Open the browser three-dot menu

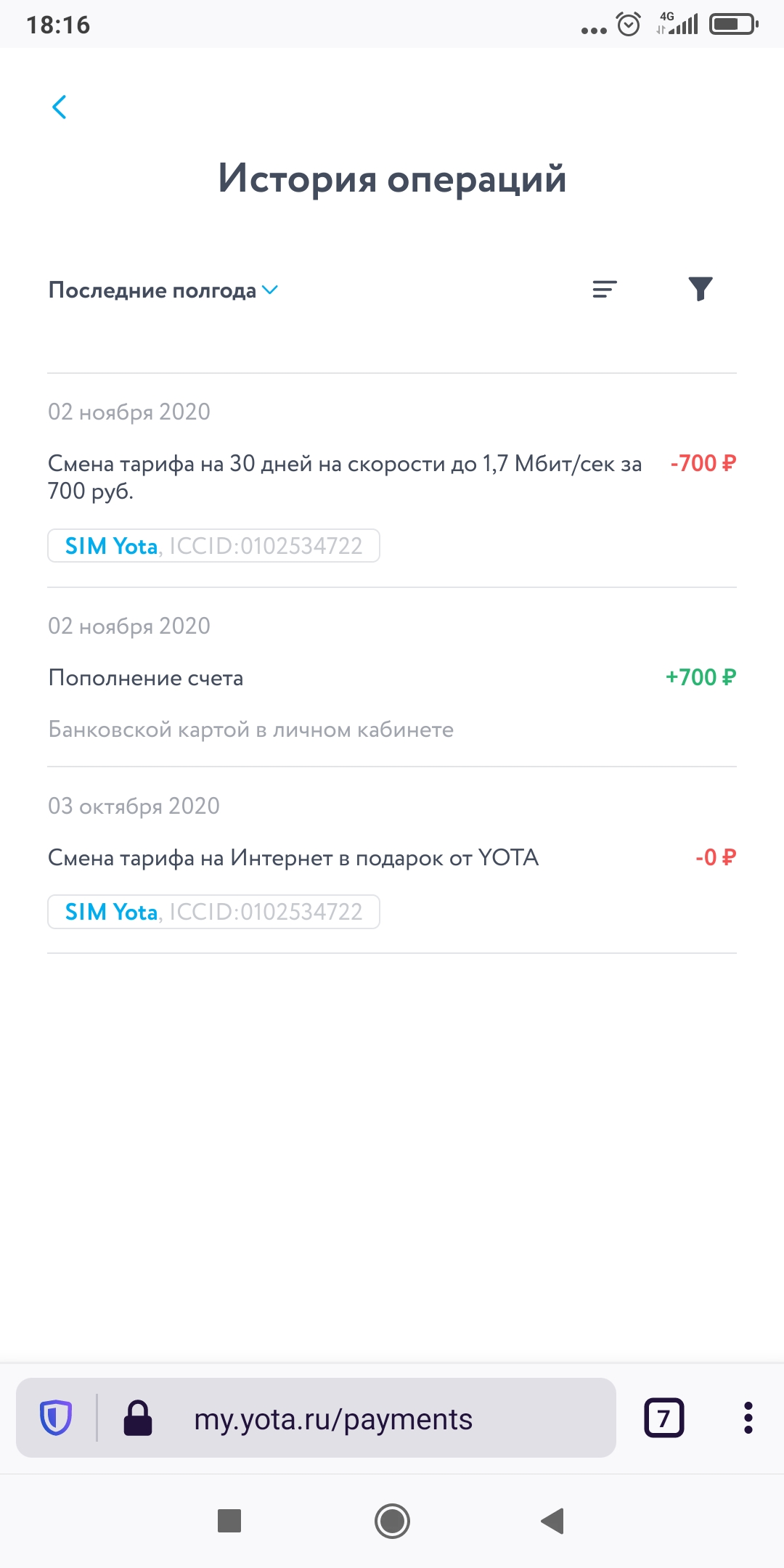tap(748, 1418)
